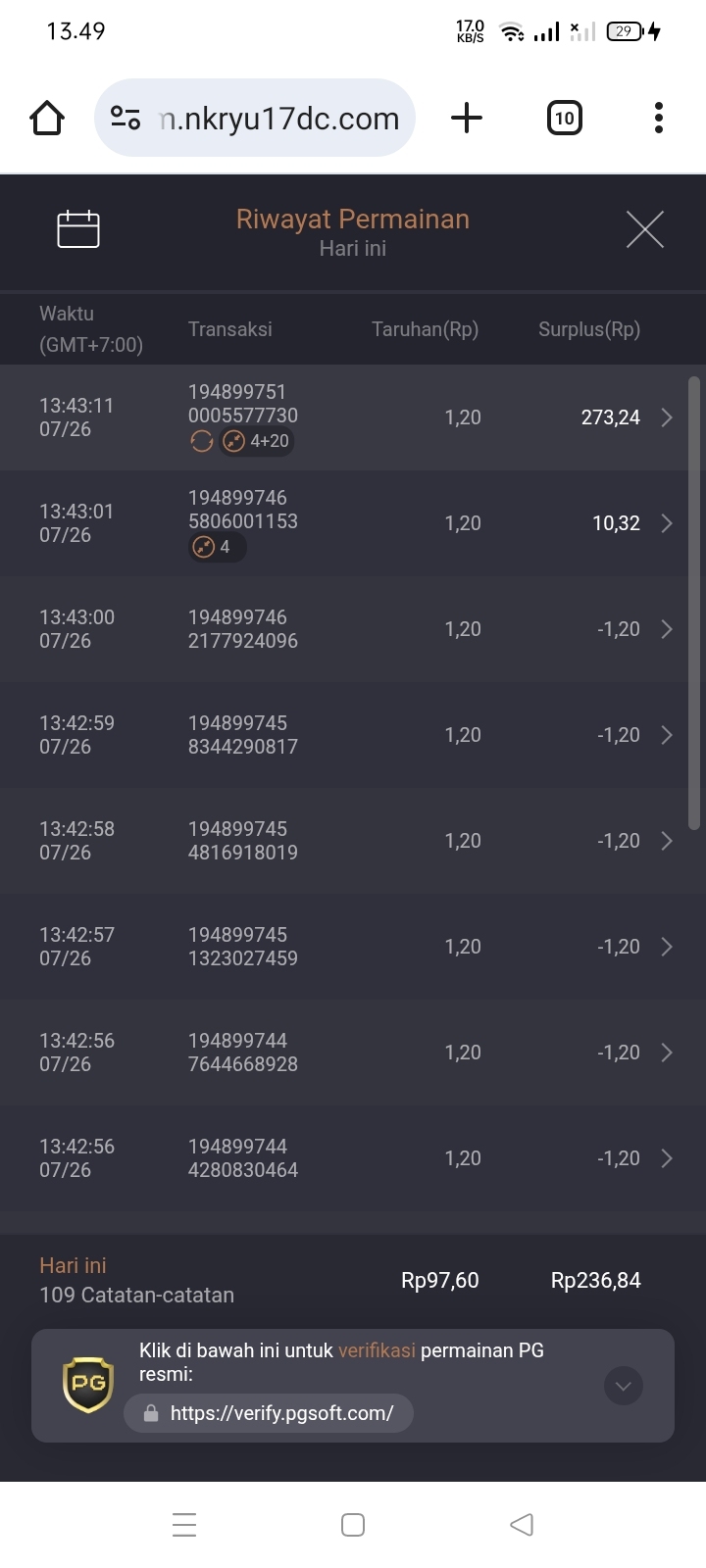The height and width of the screenshot is (1568, 706).
Task: Tap the verifikasi link
Action: click(x=377, y=1350)
